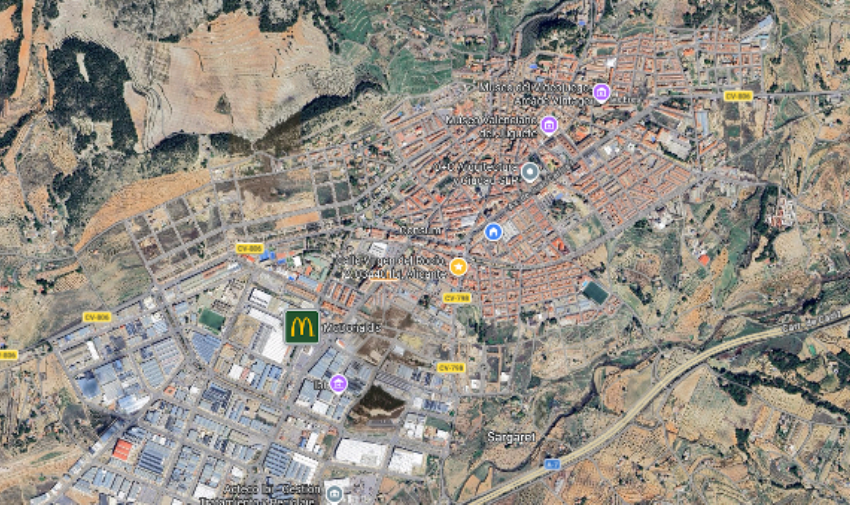Screen dimensions: 850x505
Task: Open the yellow starred place on Calle Virgen del Rocío
Action: click(x=458, y=266)
